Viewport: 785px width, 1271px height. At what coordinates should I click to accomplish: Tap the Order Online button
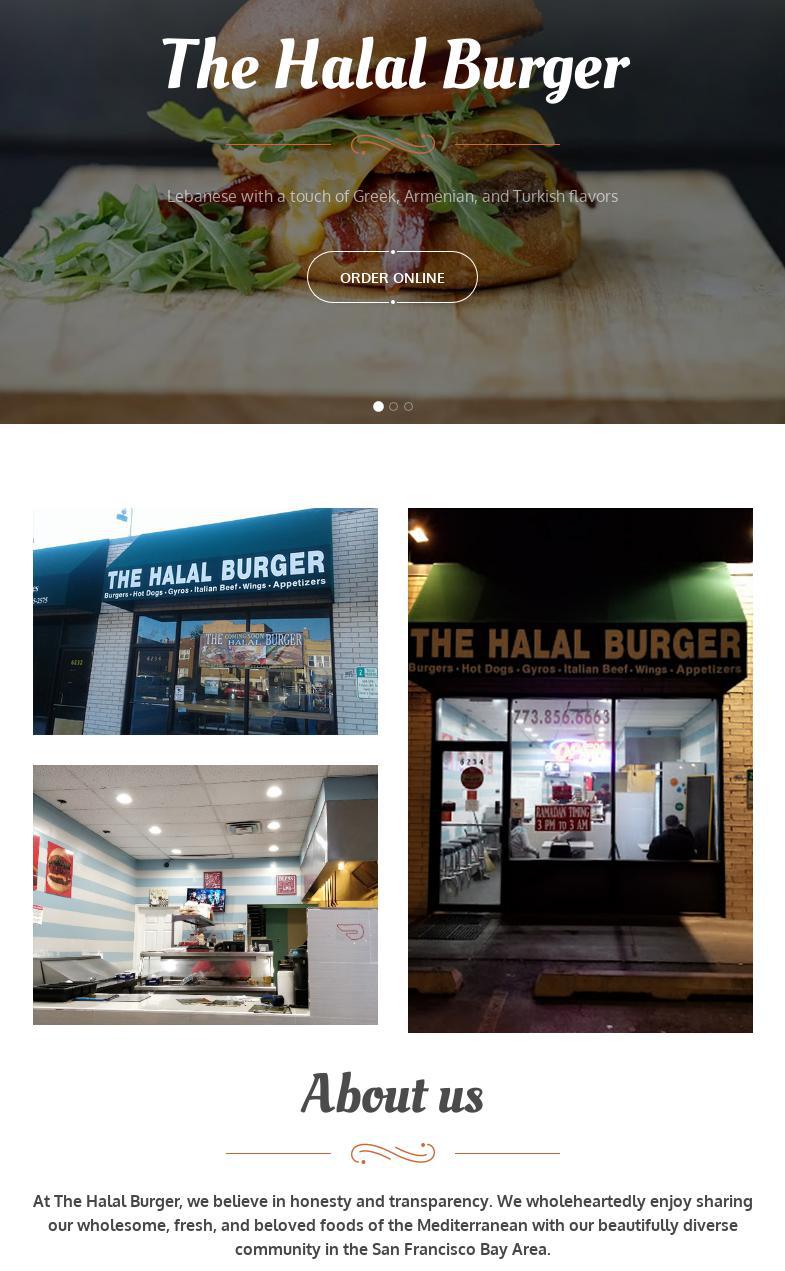point(392,277)
